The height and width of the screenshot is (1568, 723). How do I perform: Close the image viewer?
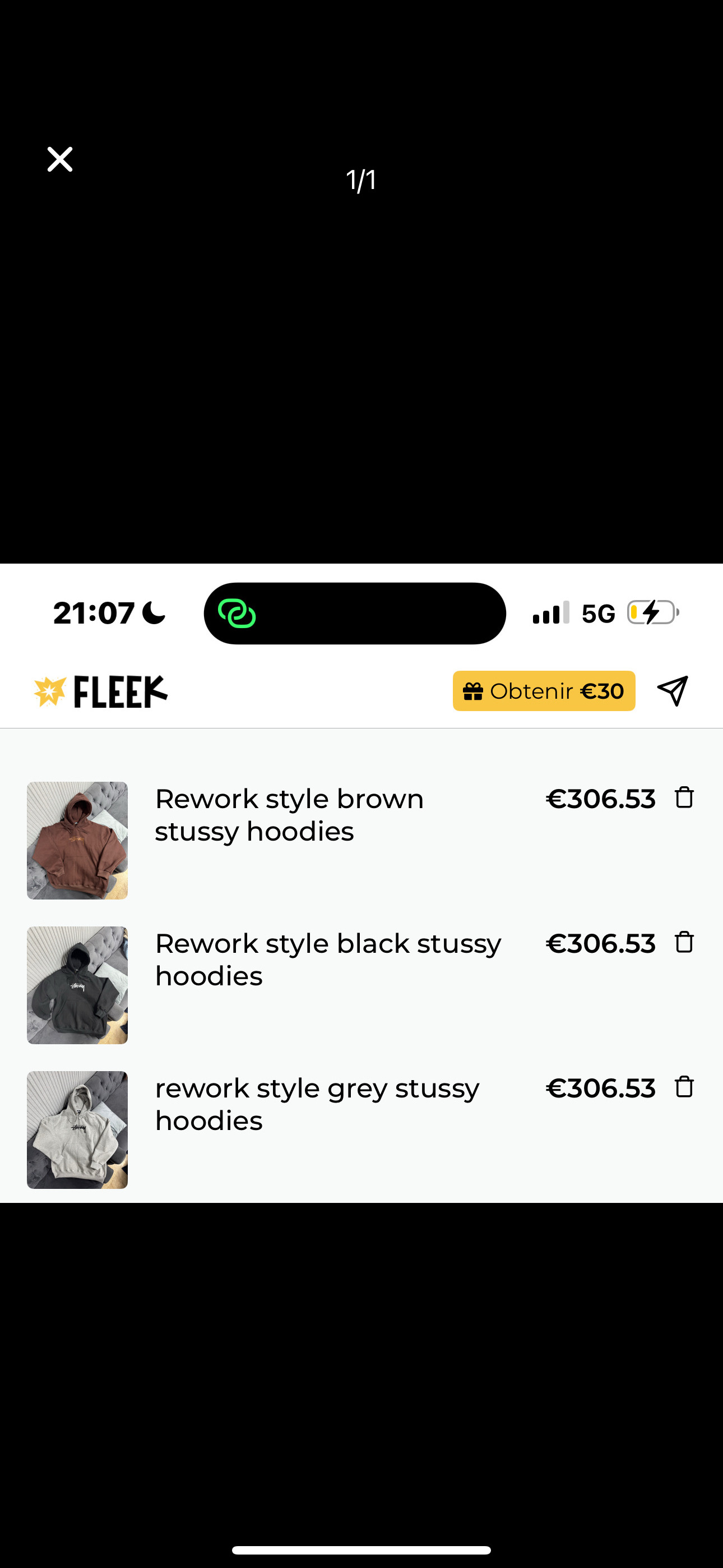point(59,159)
